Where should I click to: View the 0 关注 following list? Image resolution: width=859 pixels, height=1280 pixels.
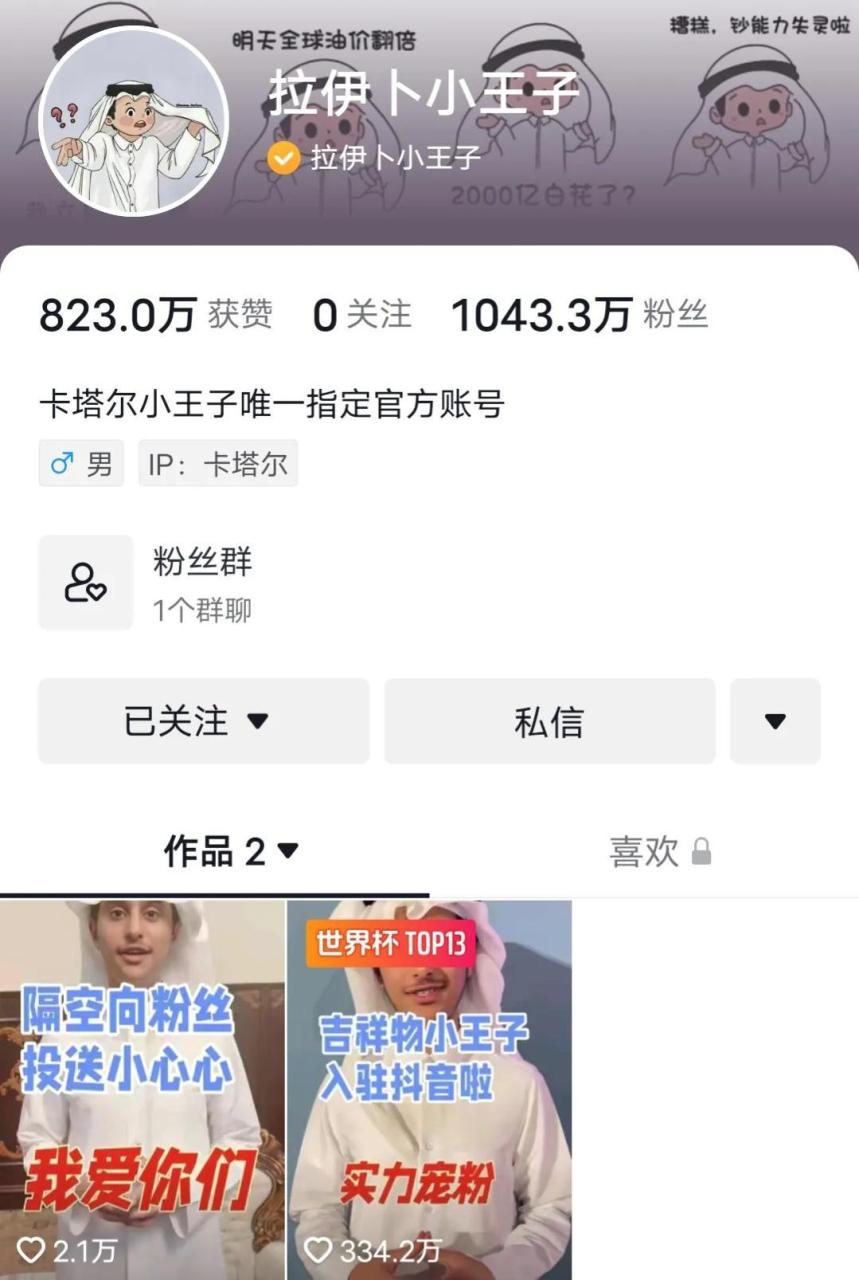361,316
